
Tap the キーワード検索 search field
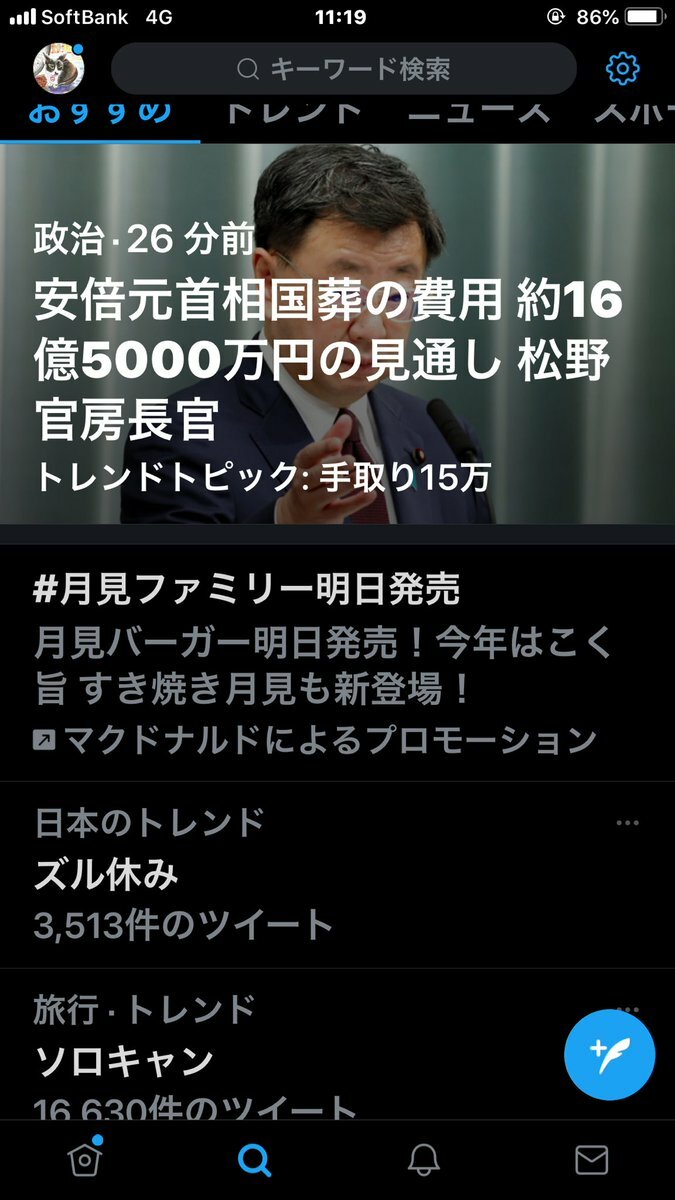coord(343,69)
